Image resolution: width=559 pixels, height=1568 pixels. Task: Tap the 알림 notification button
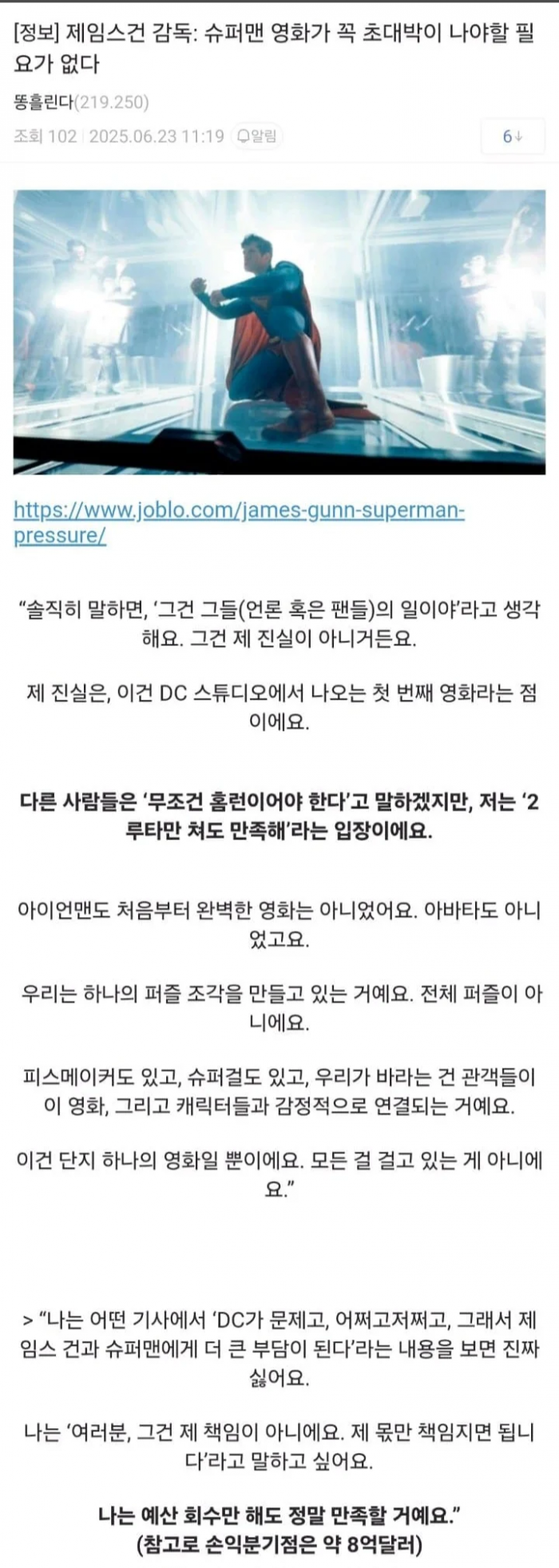256,137
